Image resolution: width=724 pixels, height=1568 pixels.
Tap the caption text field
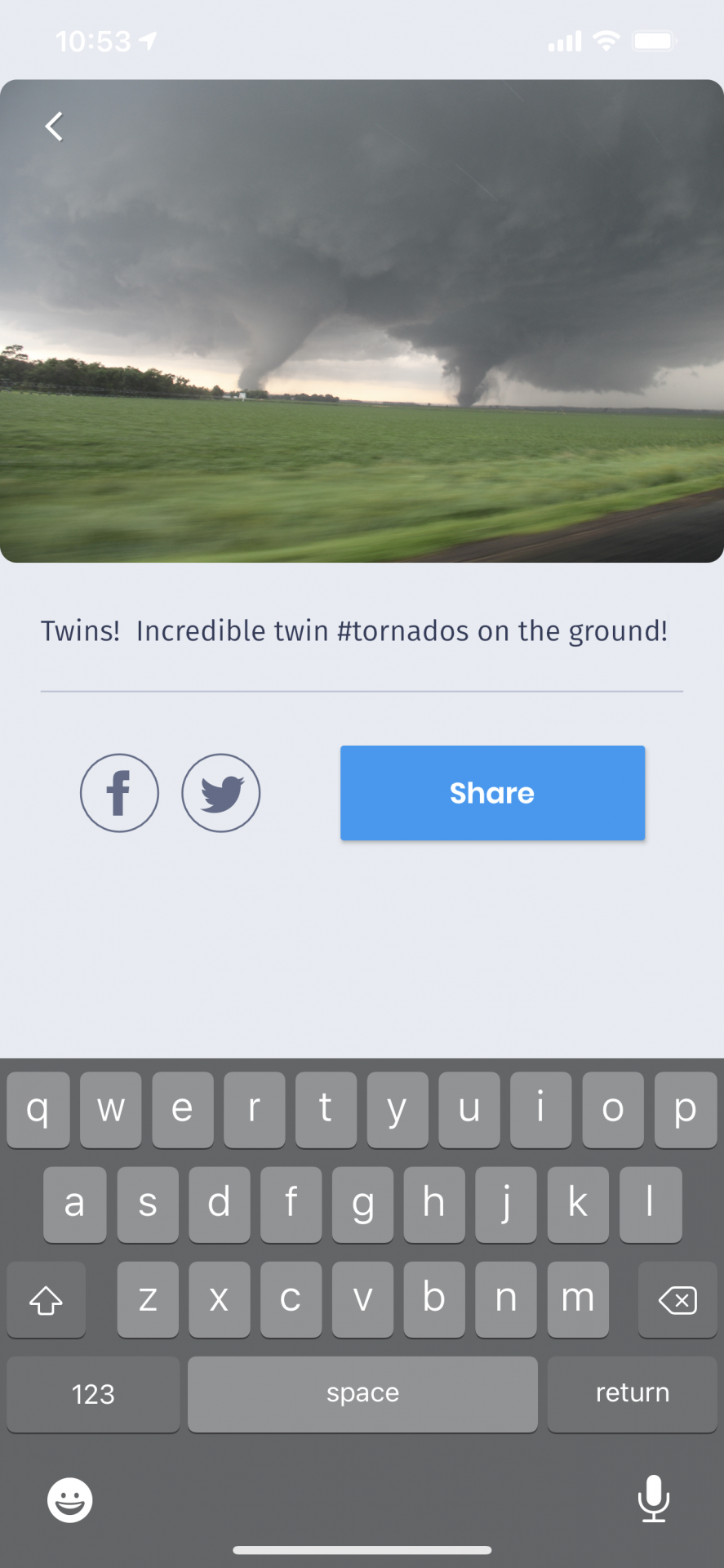point(362,631)
